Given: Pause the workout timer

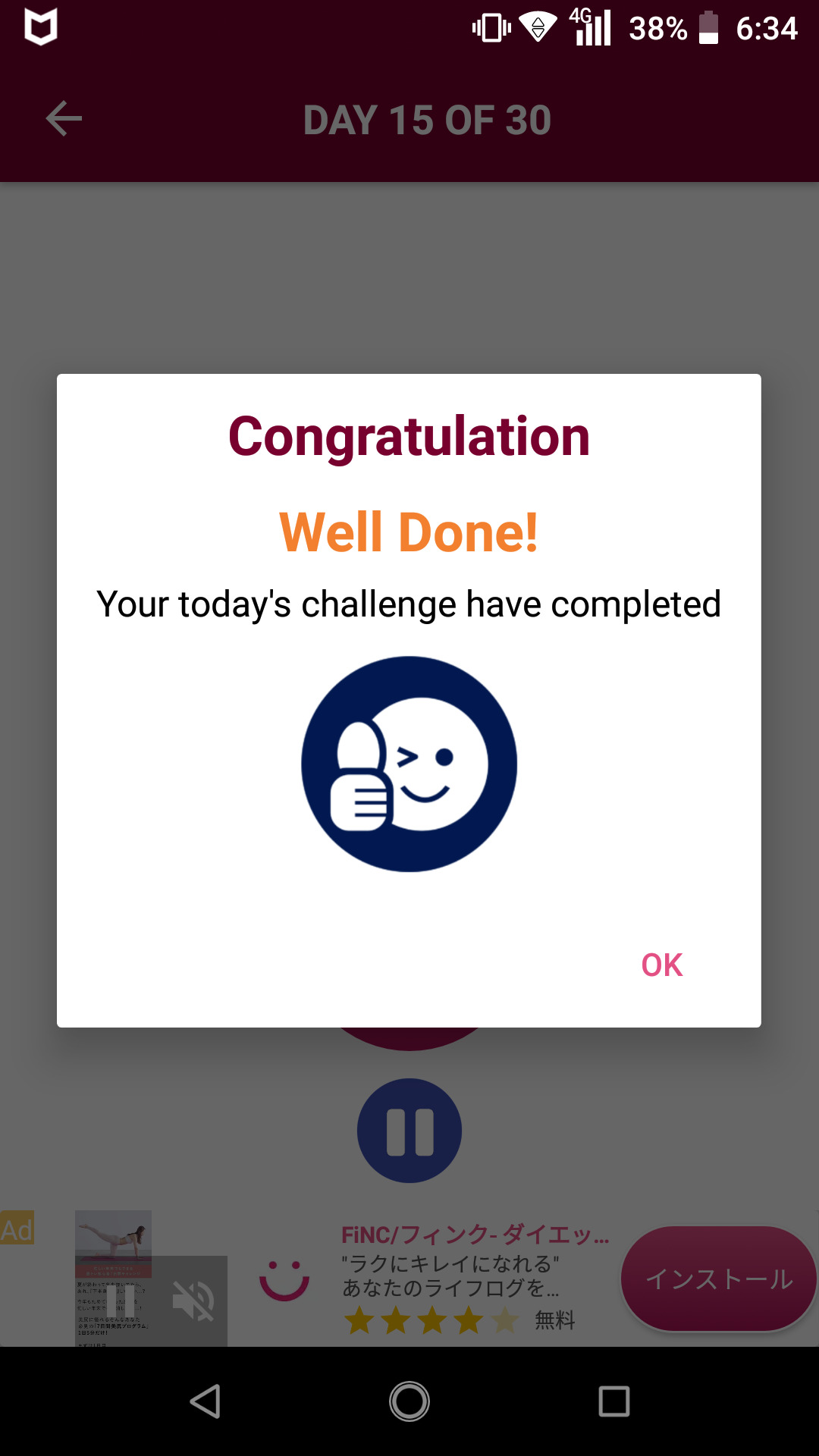Looking at the screenshot, I should [x=409, y=1131].
